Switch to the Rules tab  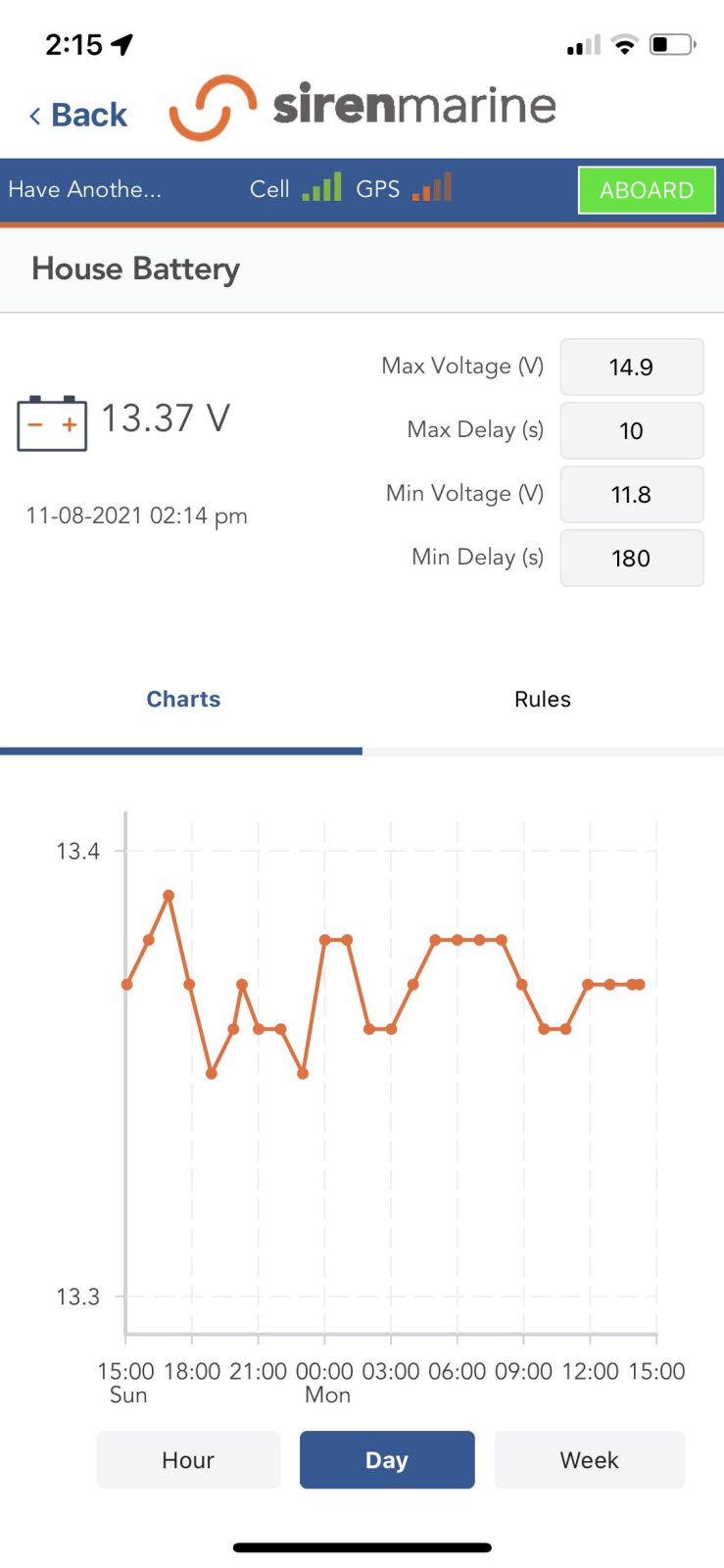543,699
